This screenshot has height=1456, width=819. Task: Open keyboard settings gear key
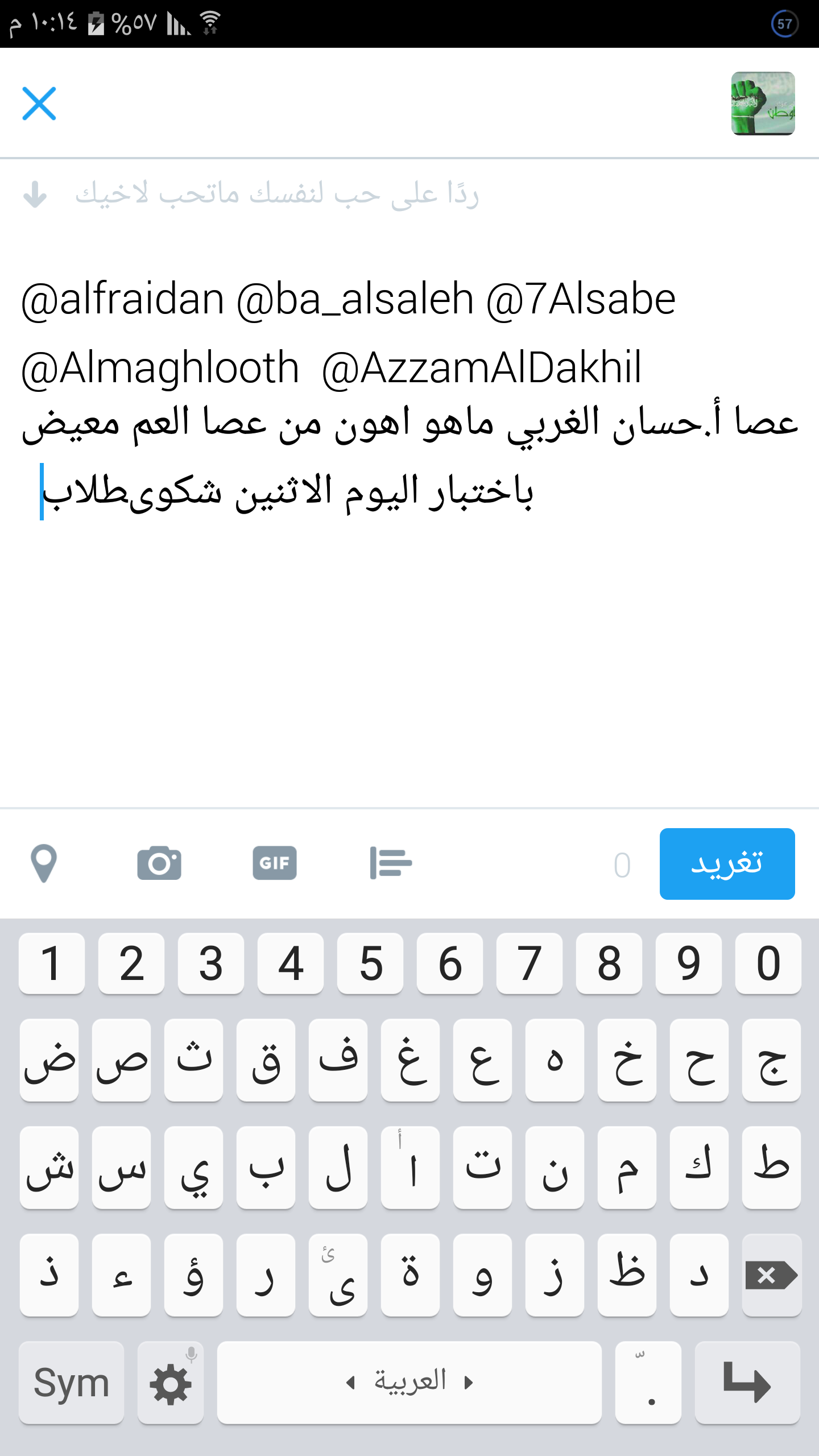(170, 1383)
